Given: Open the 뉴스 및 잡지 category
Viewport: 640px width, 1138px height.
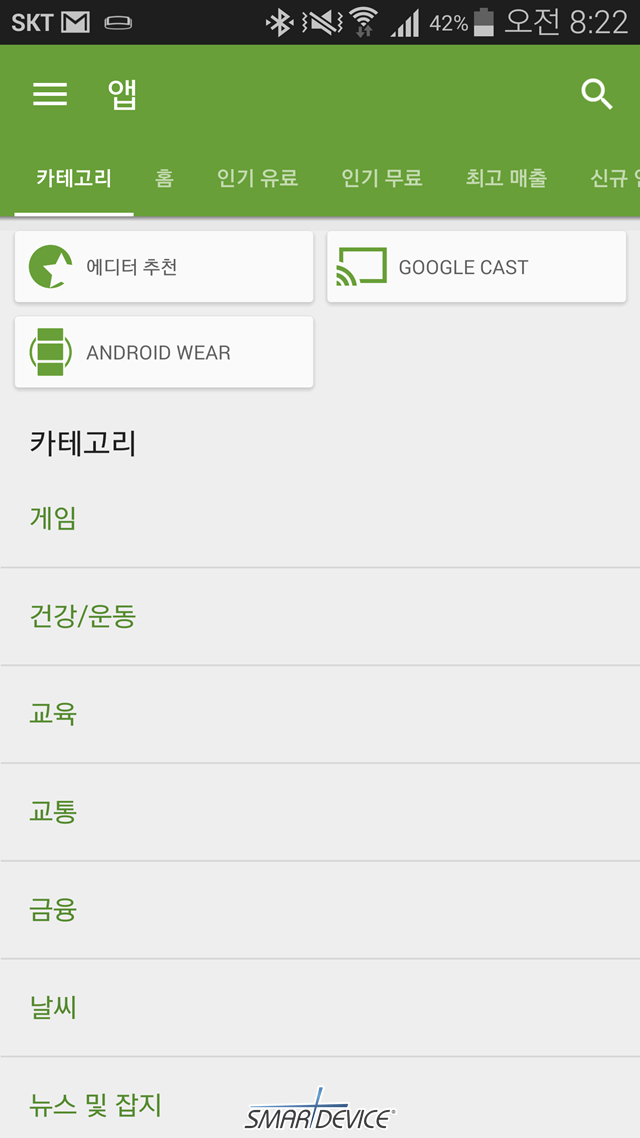Looking at the screenshot, I should click(x=320, y=1098).
